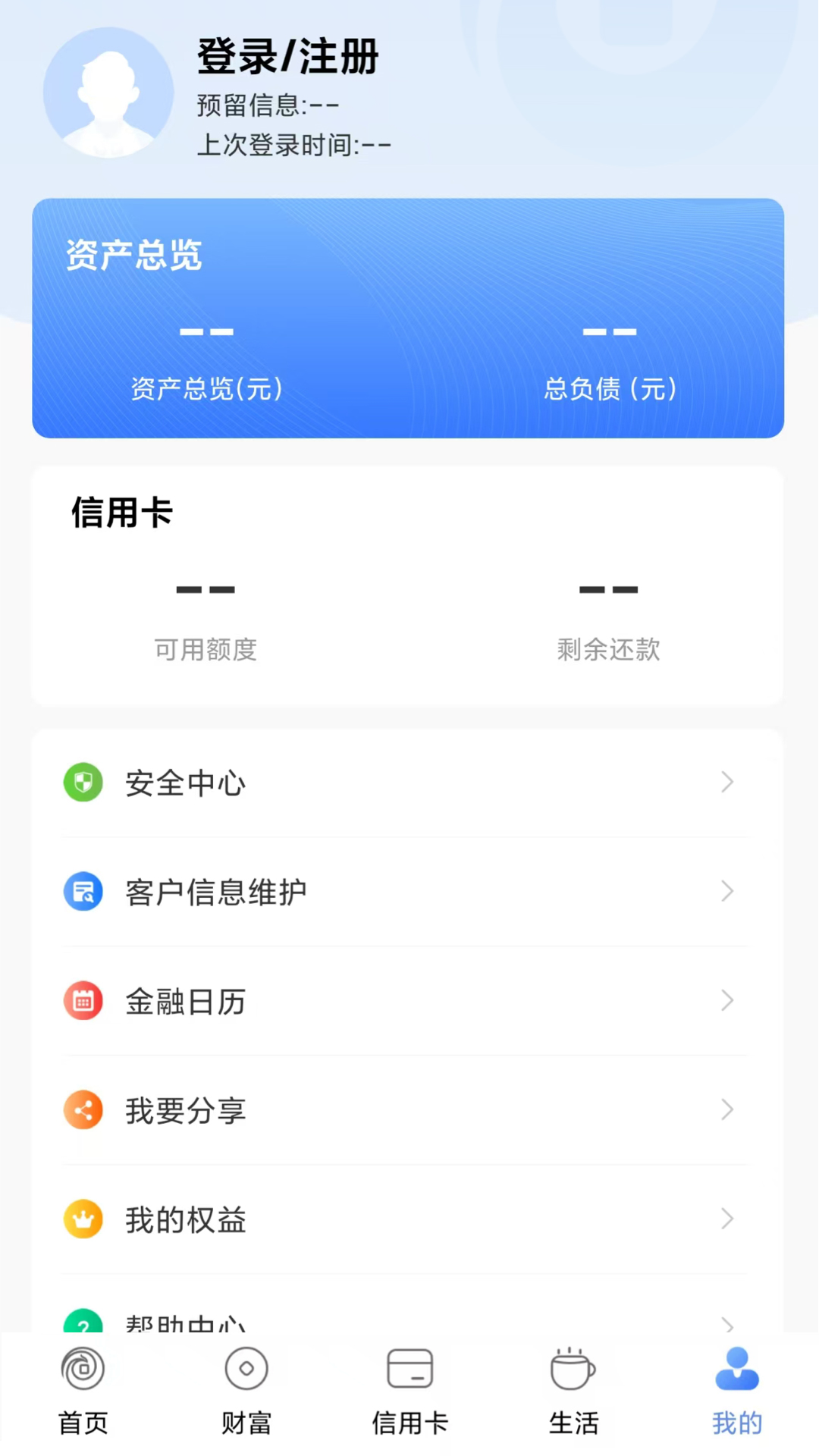Tap the 登录/注册 button
Image resolution: width=819 pixels, height=1456 pixels.
[287, 57]
